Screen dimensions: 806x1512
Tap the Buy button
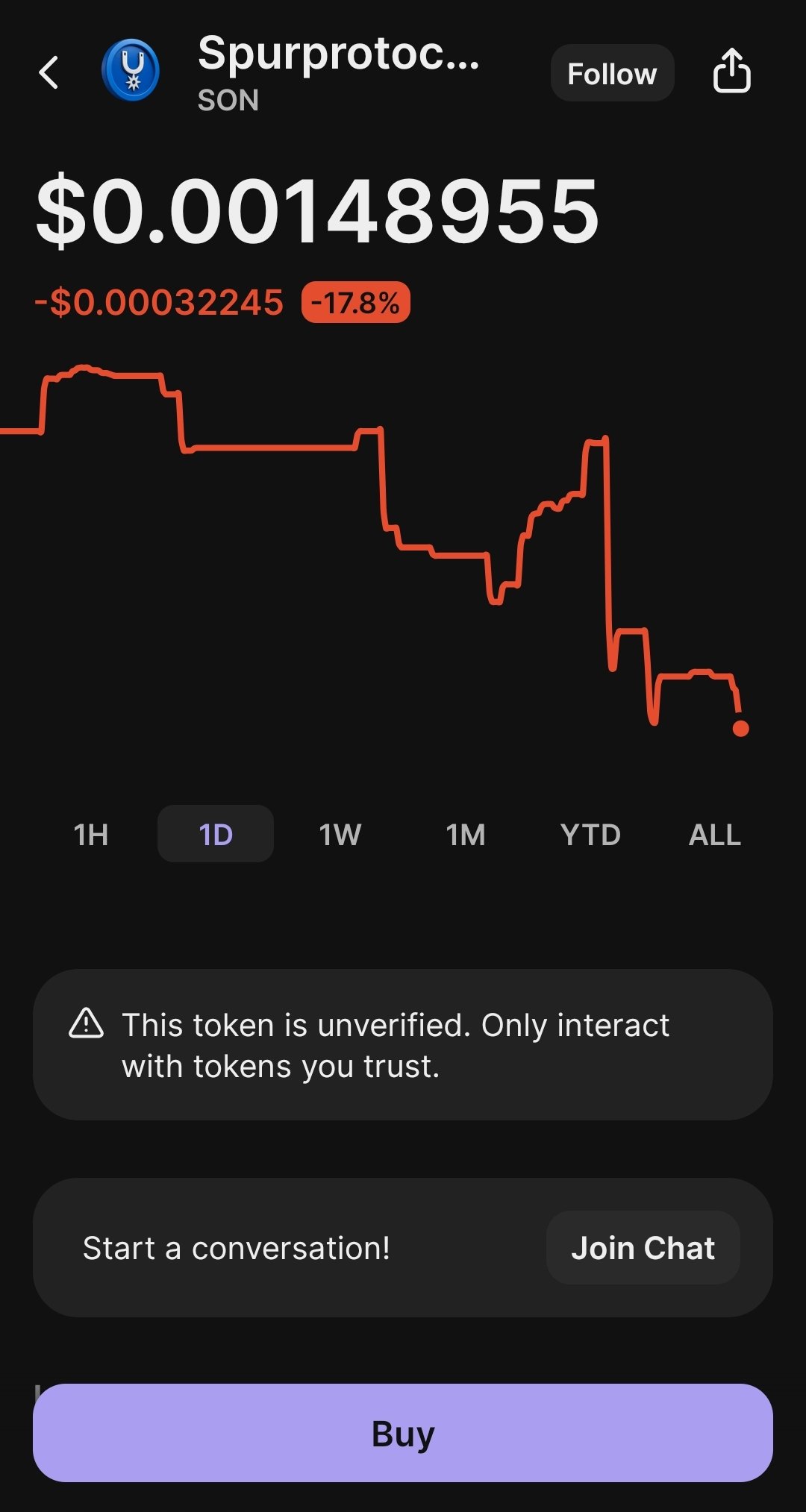click(x=403, y=1433)
